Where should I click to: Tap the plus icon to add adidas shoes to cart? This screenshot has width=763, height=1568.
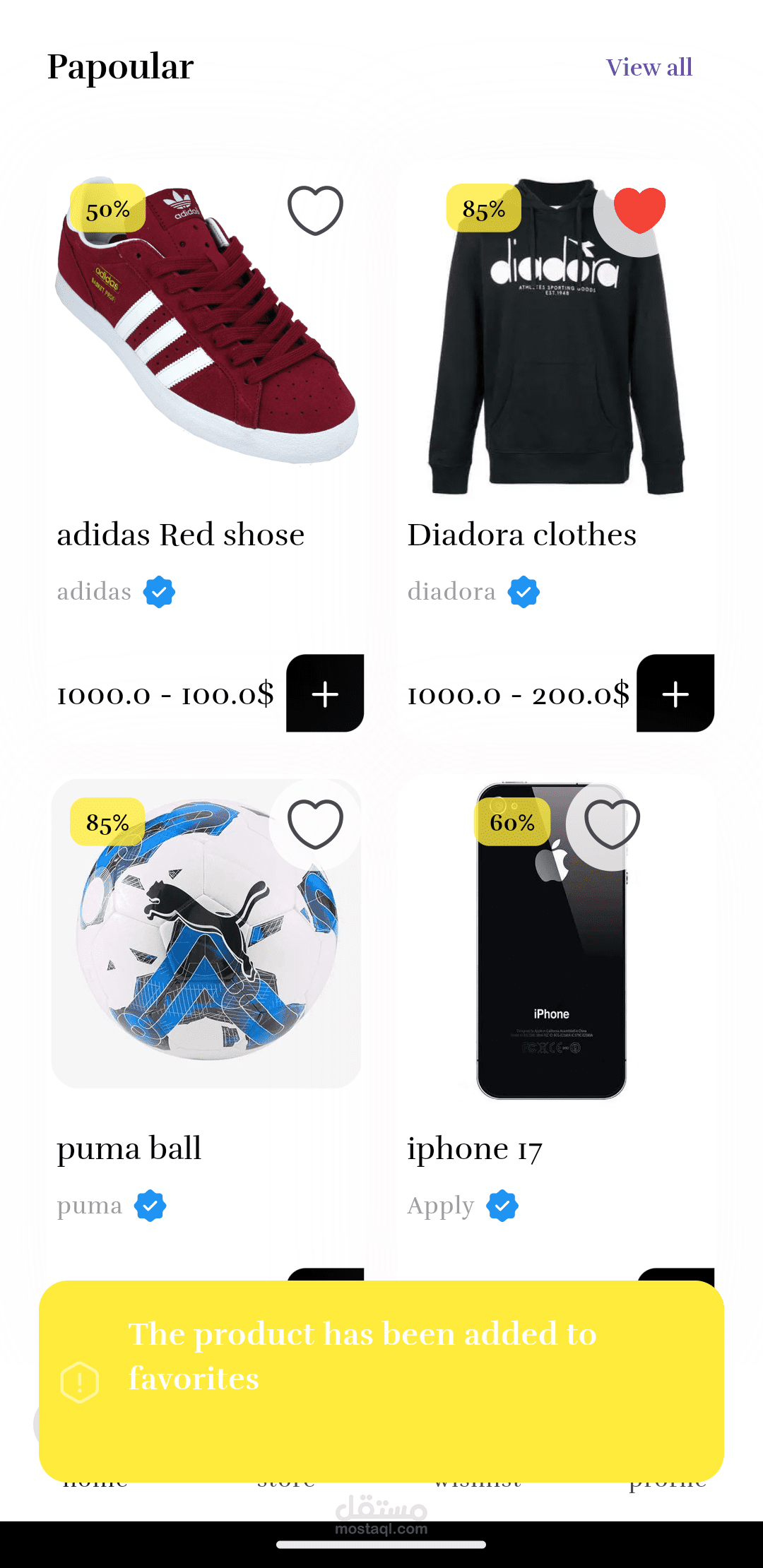coord(324,694)
